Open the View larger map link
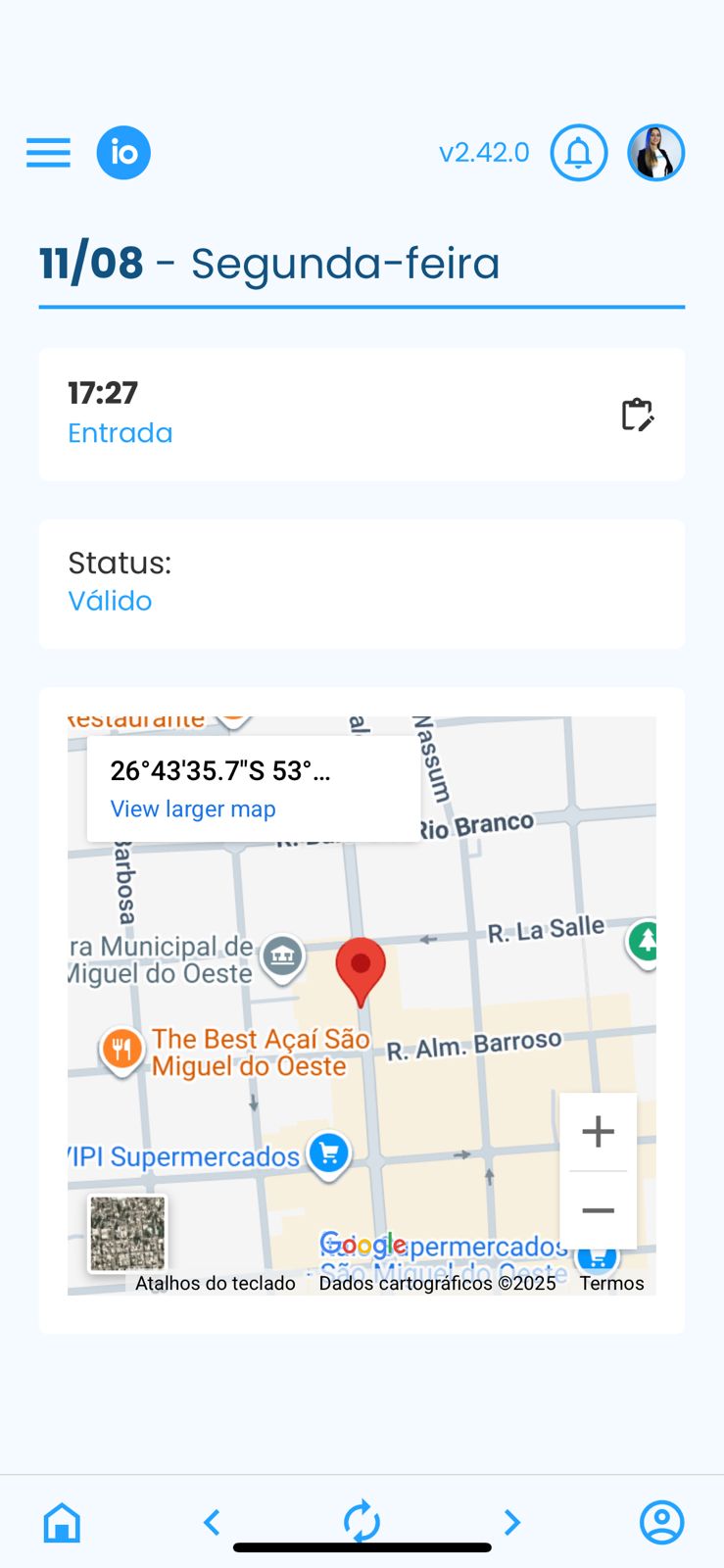724x1568 pixels. (x=193, y=809)
